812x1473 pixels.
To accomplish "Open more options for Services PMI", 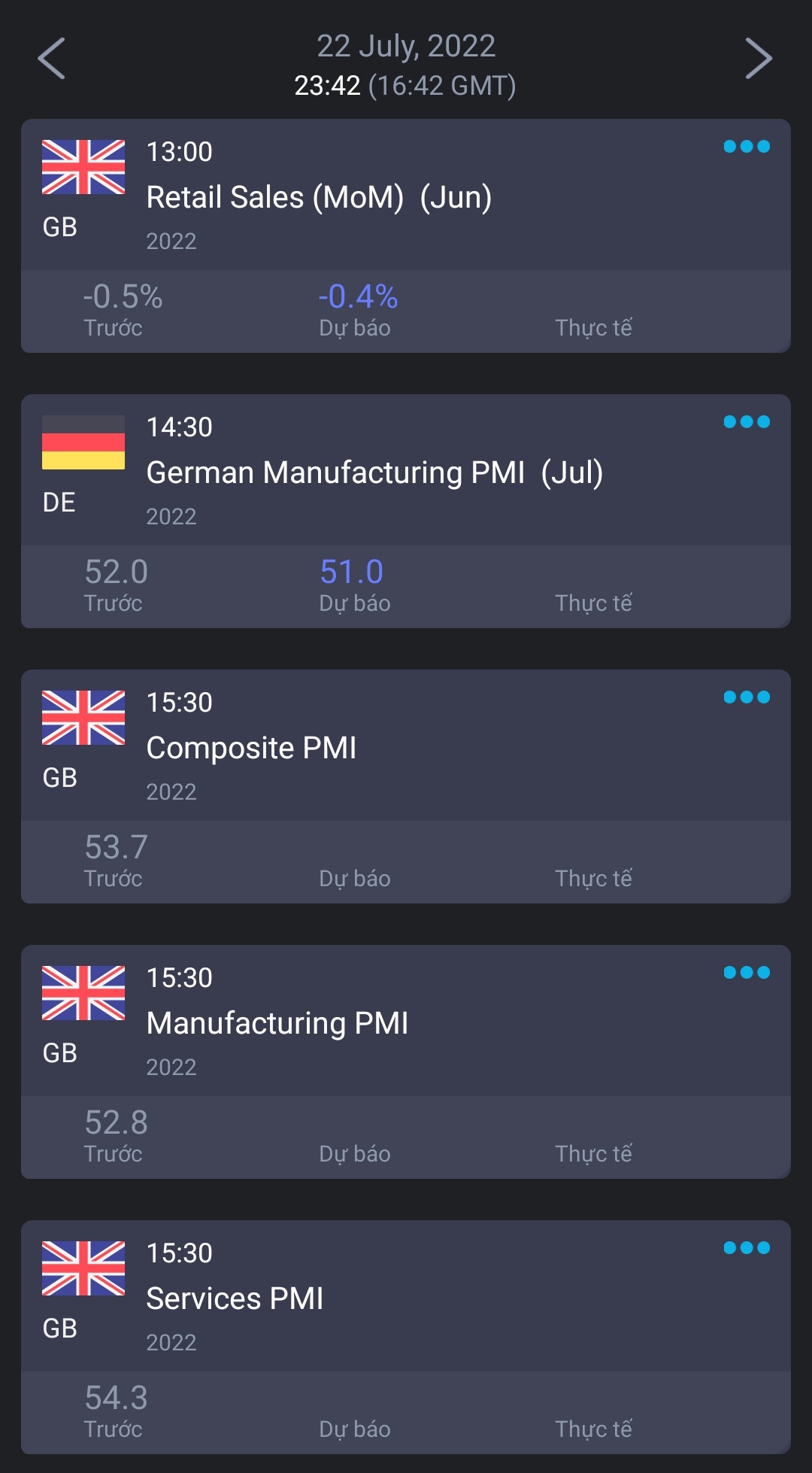I will 747,1248.
